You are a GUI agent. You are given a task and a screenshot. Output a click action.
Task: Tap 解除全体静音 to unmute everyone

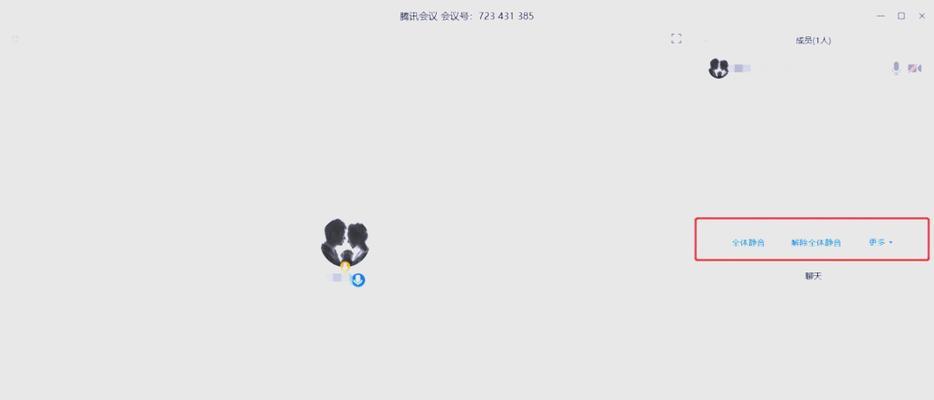pos(816,243)
